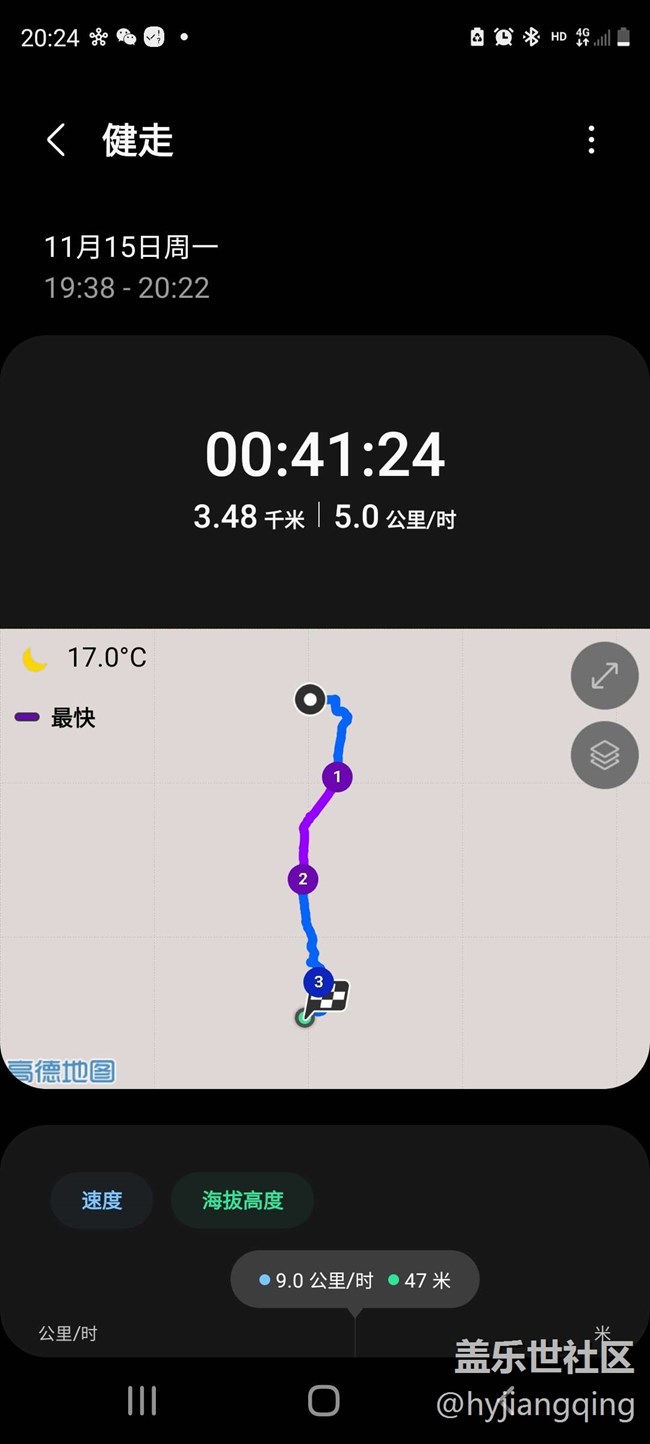Open the map layers button
This screenshot has height=1444, width=650.
click(x=604, y=755)
